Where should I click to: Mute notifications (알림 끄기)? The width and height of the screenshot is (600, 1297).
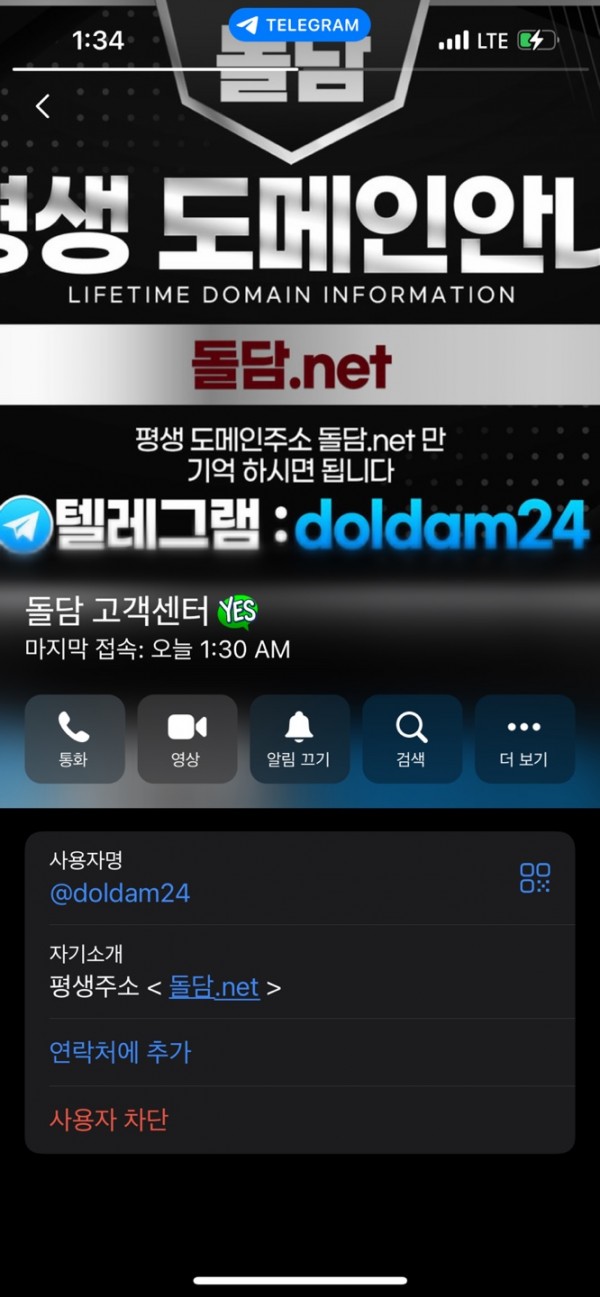299,739
